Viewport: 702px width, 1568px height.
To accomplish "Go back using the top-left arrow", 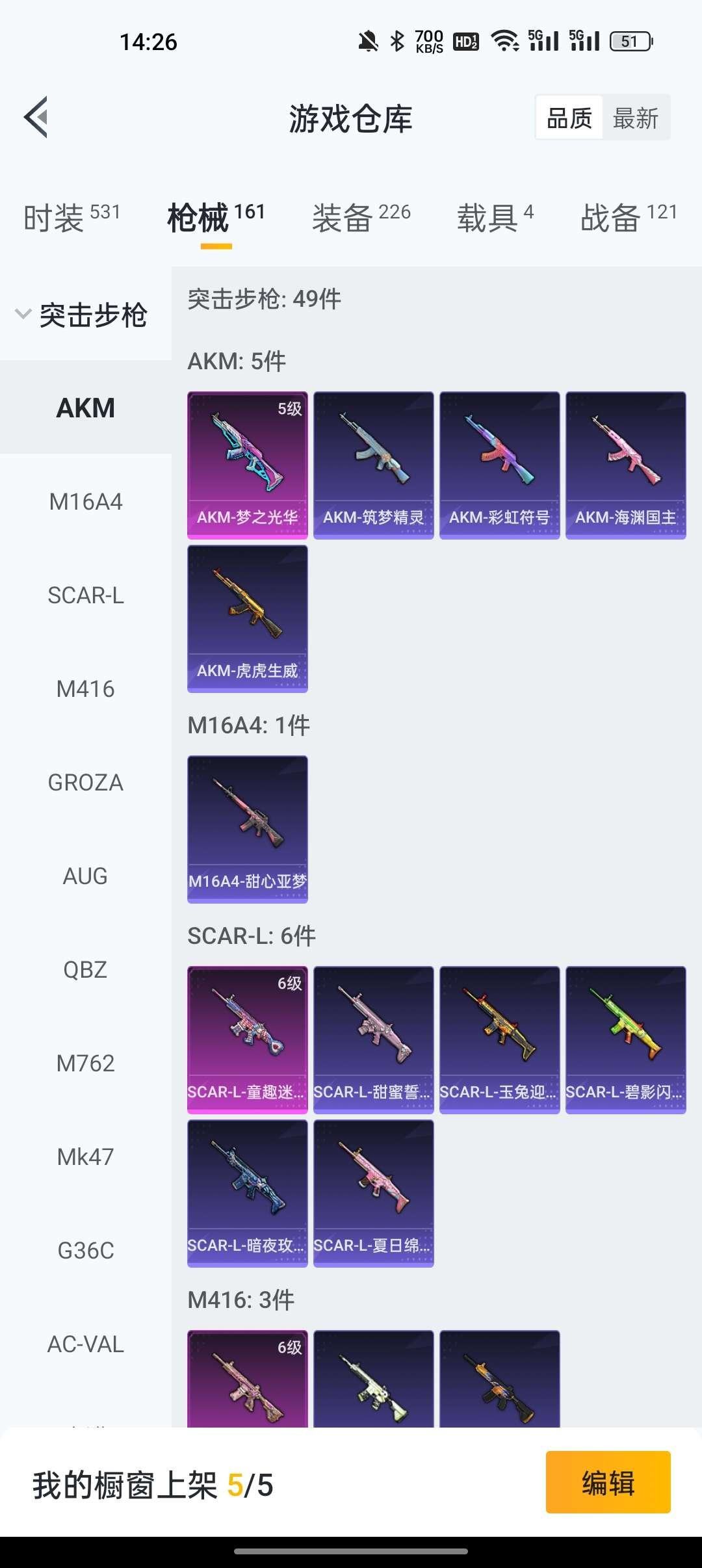I will click(x=36, y=117).
